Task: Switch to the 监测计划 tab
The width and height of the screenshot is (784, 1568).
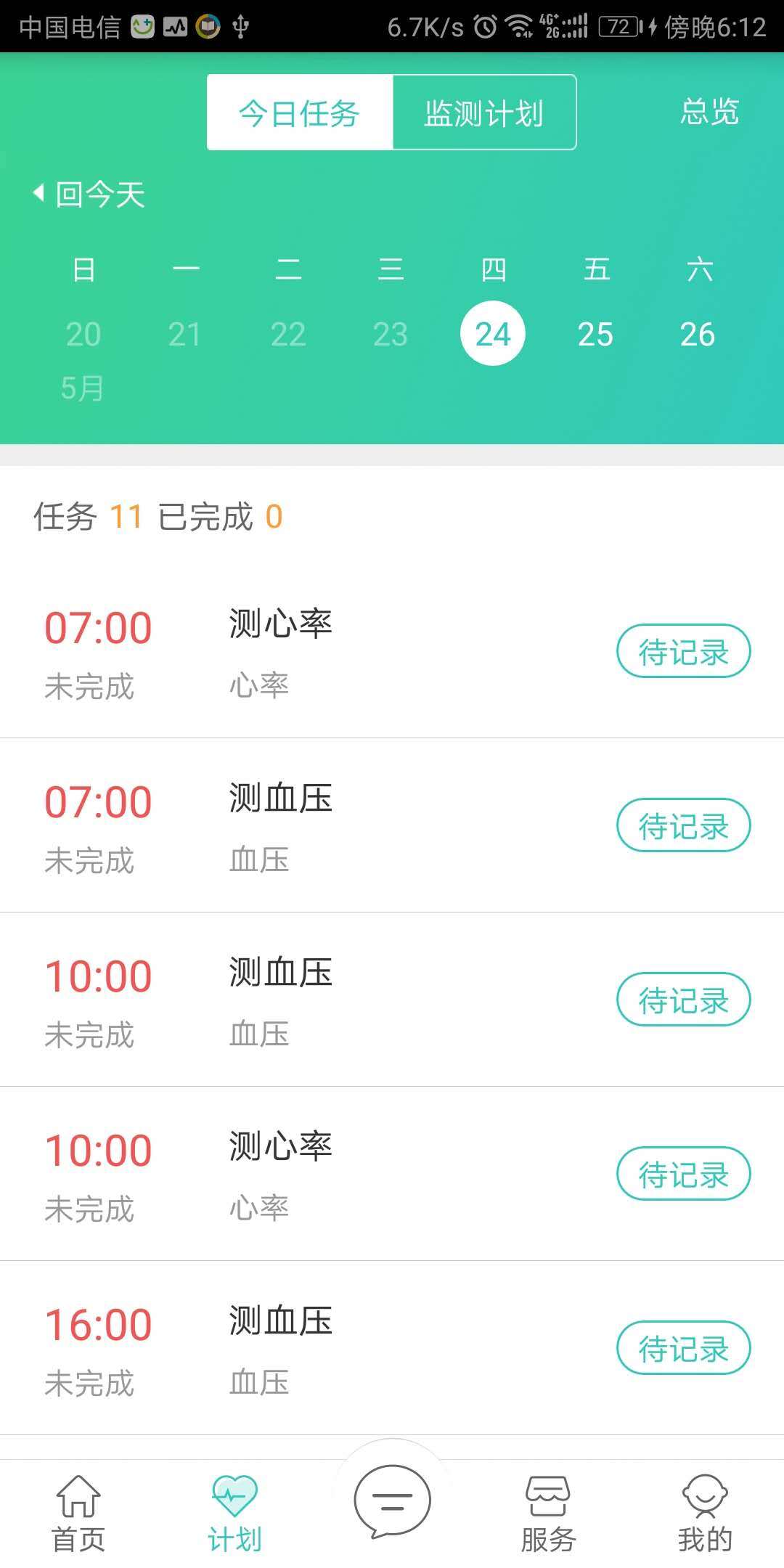Action: [x=484, y=113]
